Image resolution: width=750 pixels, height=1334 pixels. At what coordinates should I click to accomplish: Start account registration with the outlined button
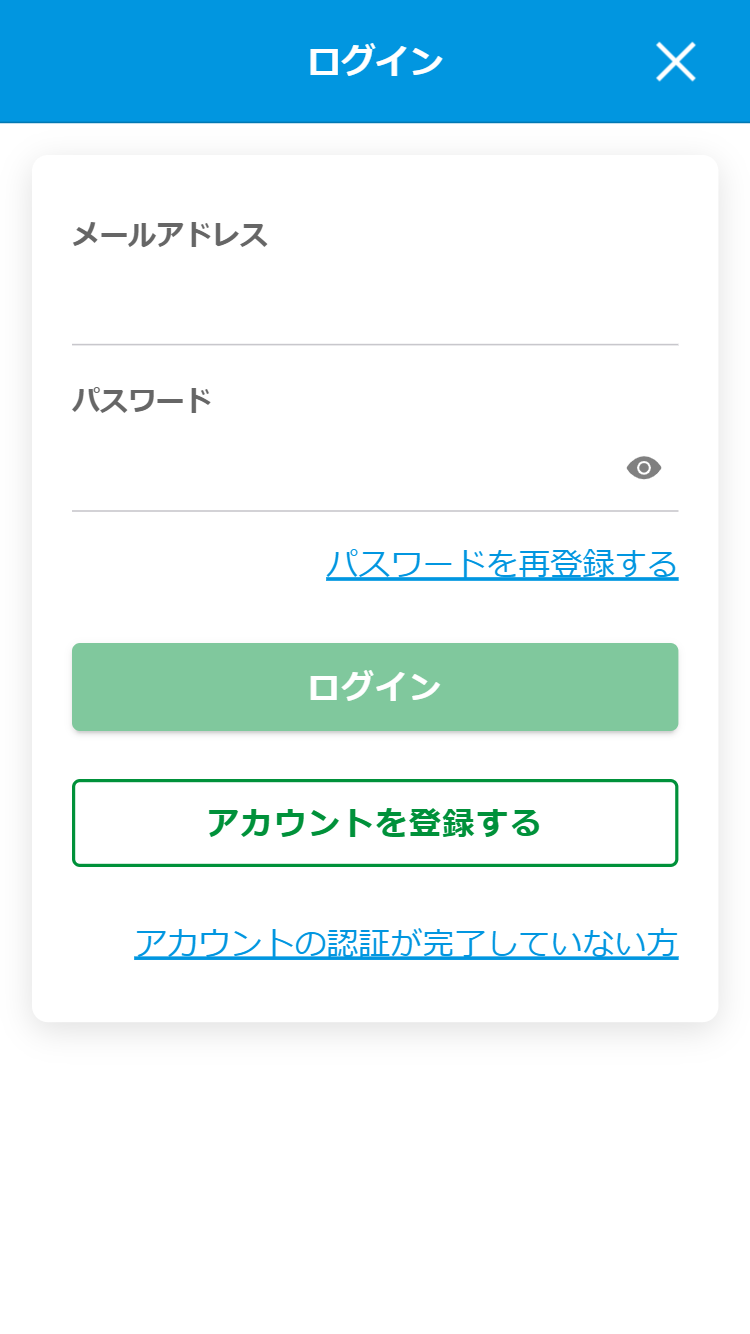click(x=374, y=822)
